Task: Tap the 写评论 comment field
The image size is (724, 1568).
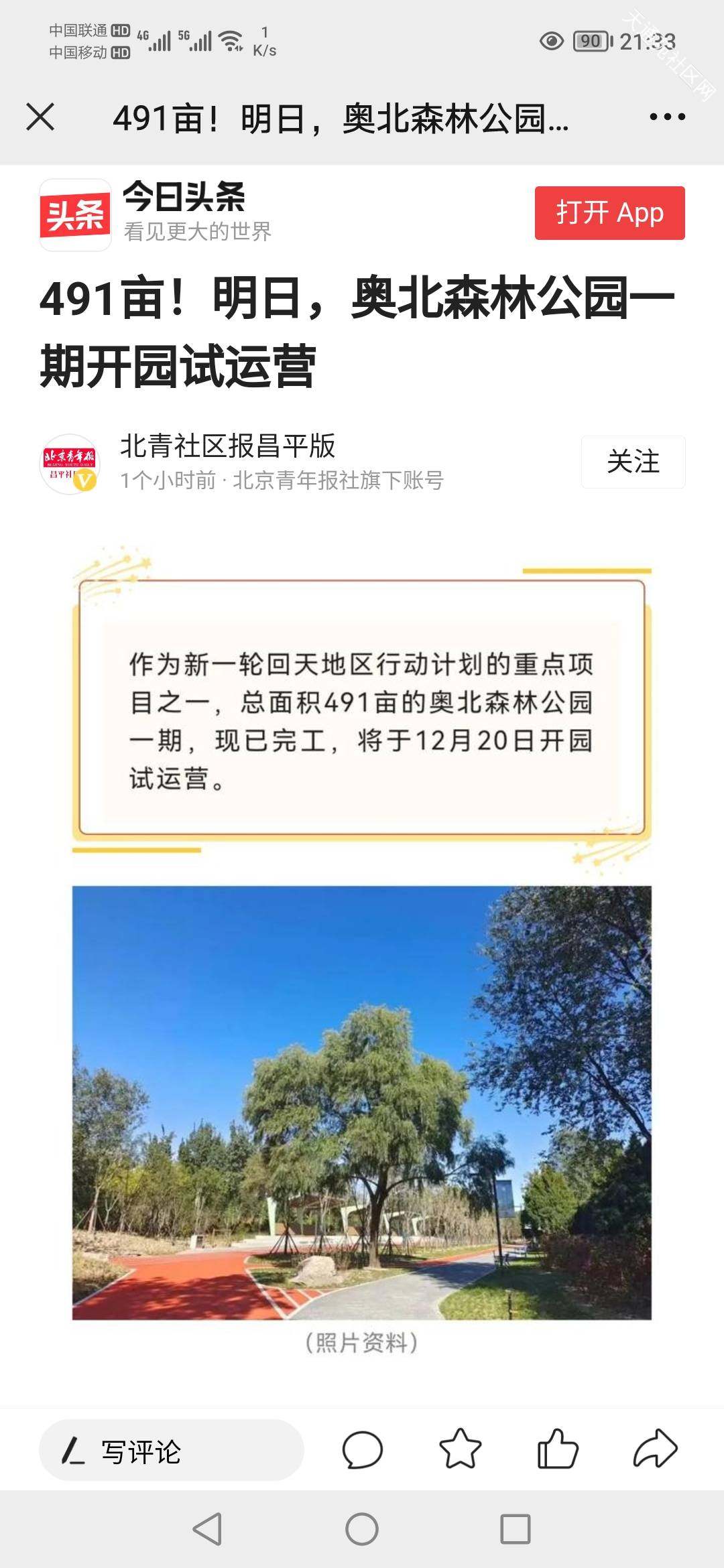Action: [x=172, y=1450]
